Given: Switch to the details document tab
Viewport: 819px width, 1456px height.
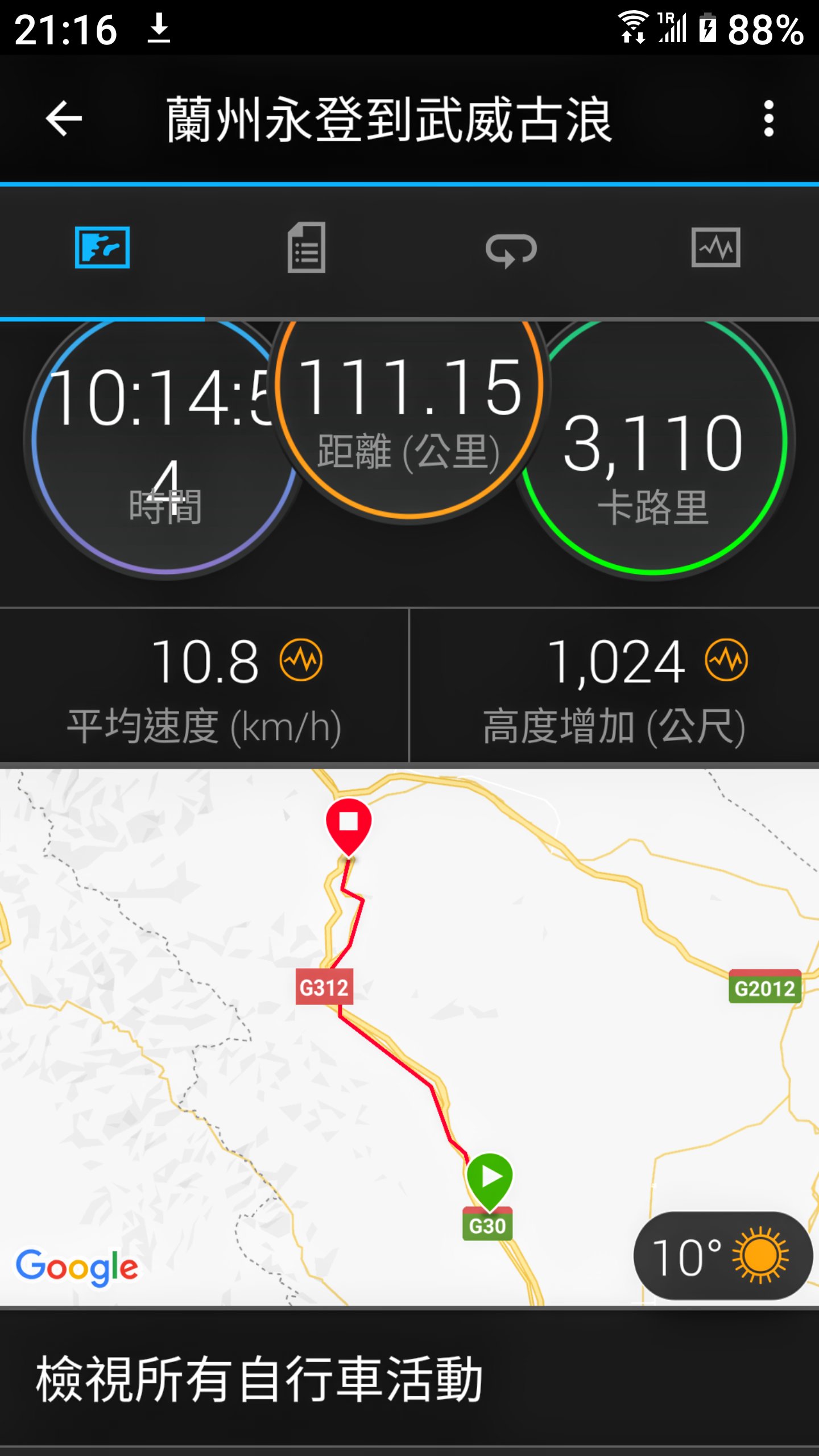Looking at the screenshot, I should click(x=307, y=248).
